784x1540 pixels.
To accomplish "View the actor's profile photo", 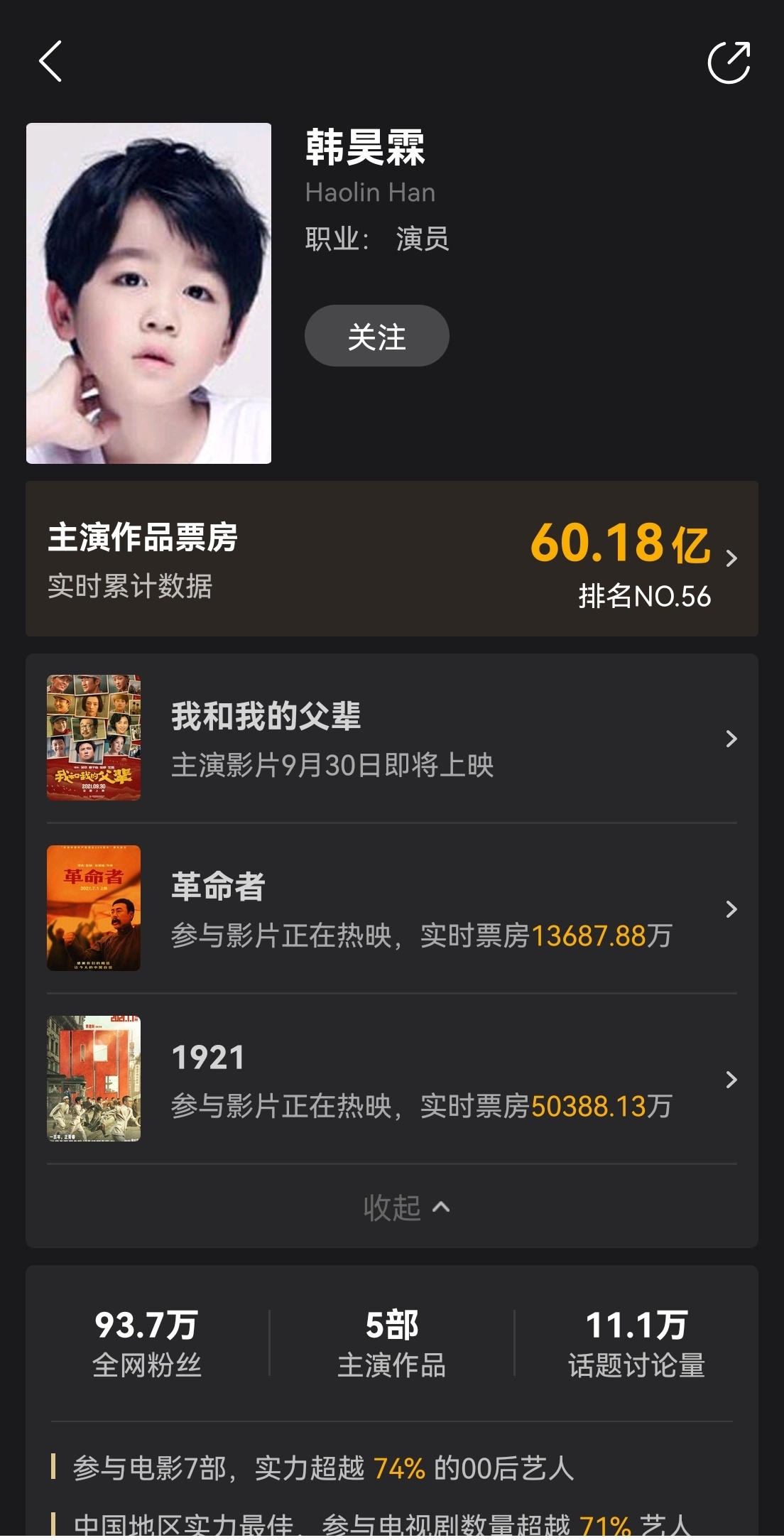I will click(x=149, y=293).
